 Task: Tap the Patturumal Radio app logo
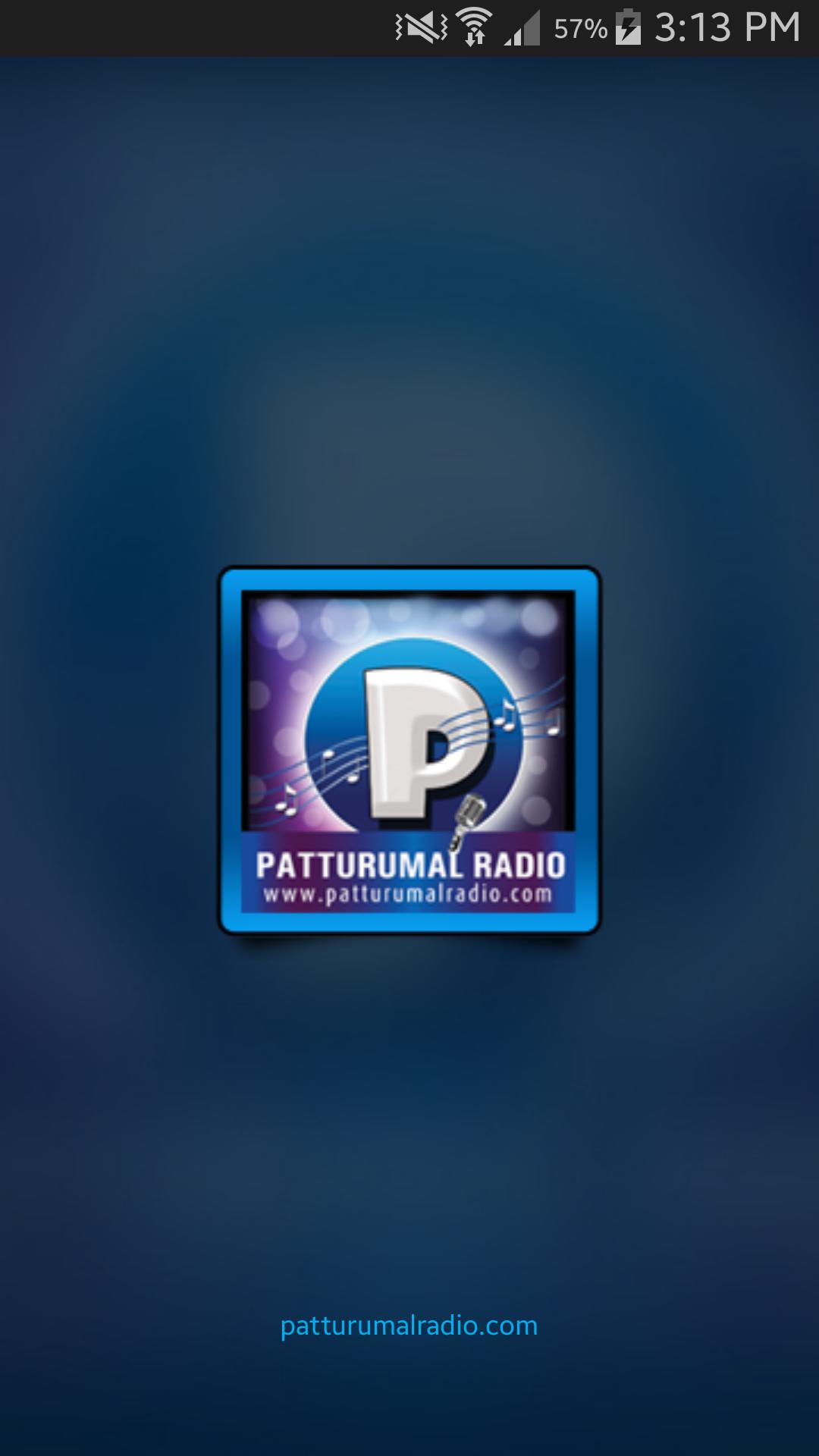point(409,751)
